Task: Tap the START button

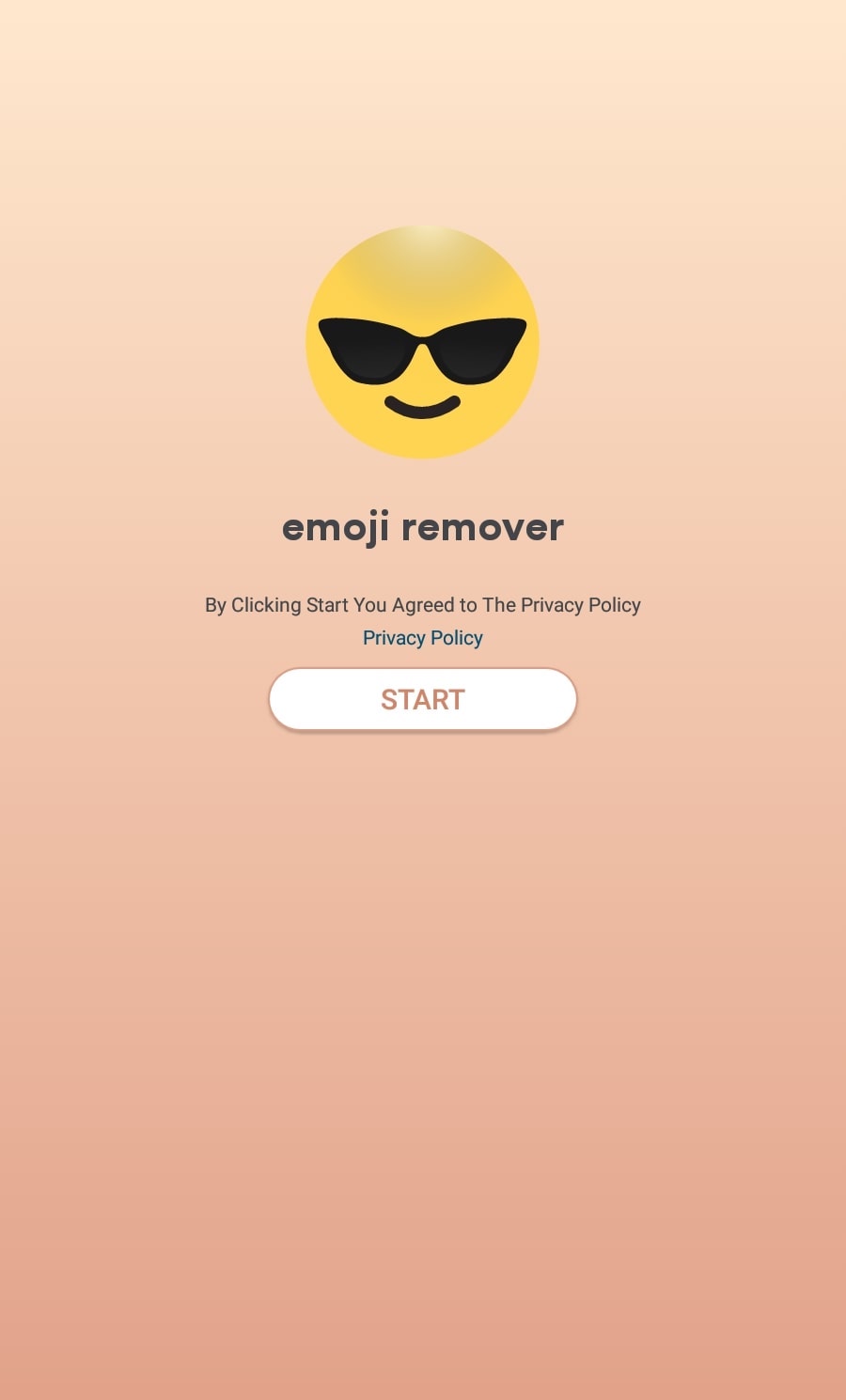Action: [x=423, y=699]
